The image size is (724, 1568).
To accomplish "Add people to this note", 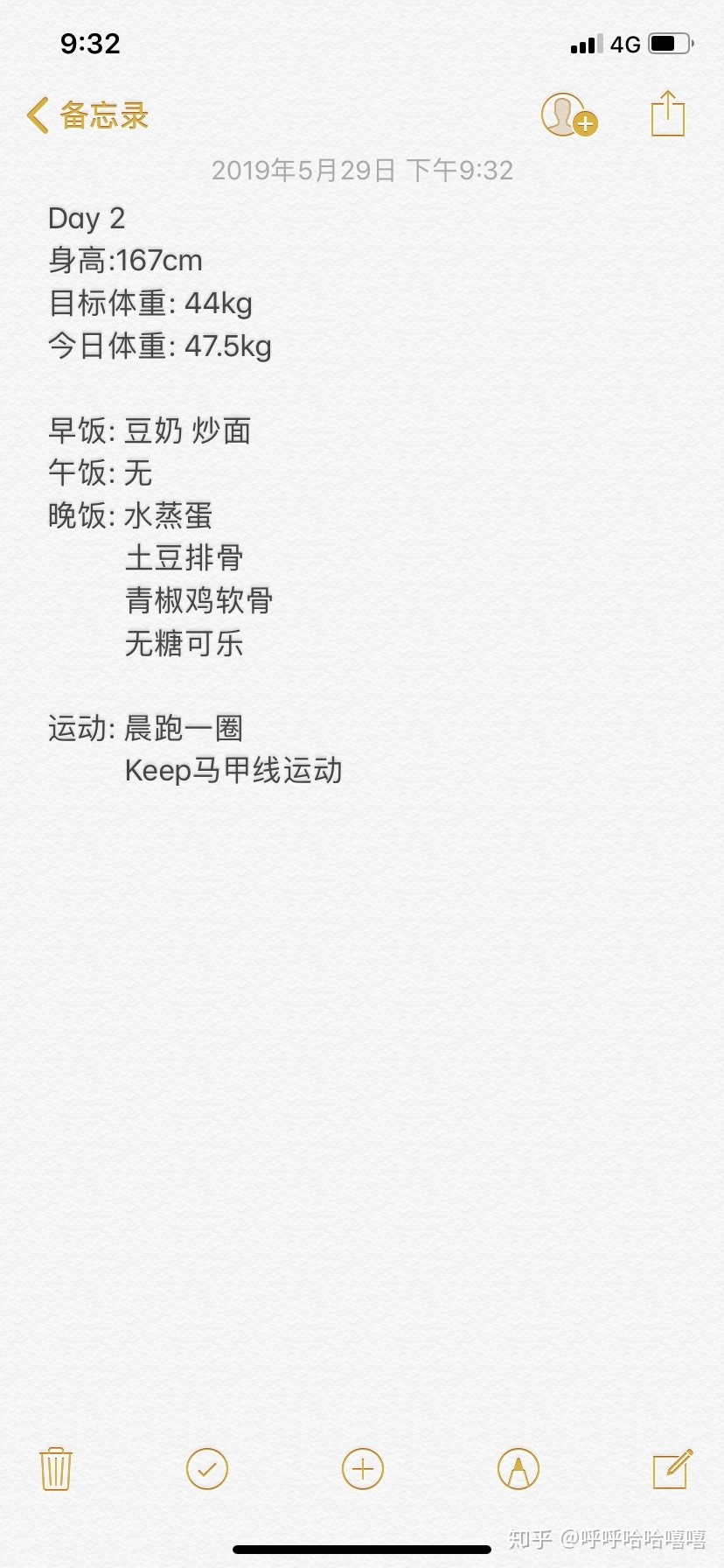I will click(568, 115).
